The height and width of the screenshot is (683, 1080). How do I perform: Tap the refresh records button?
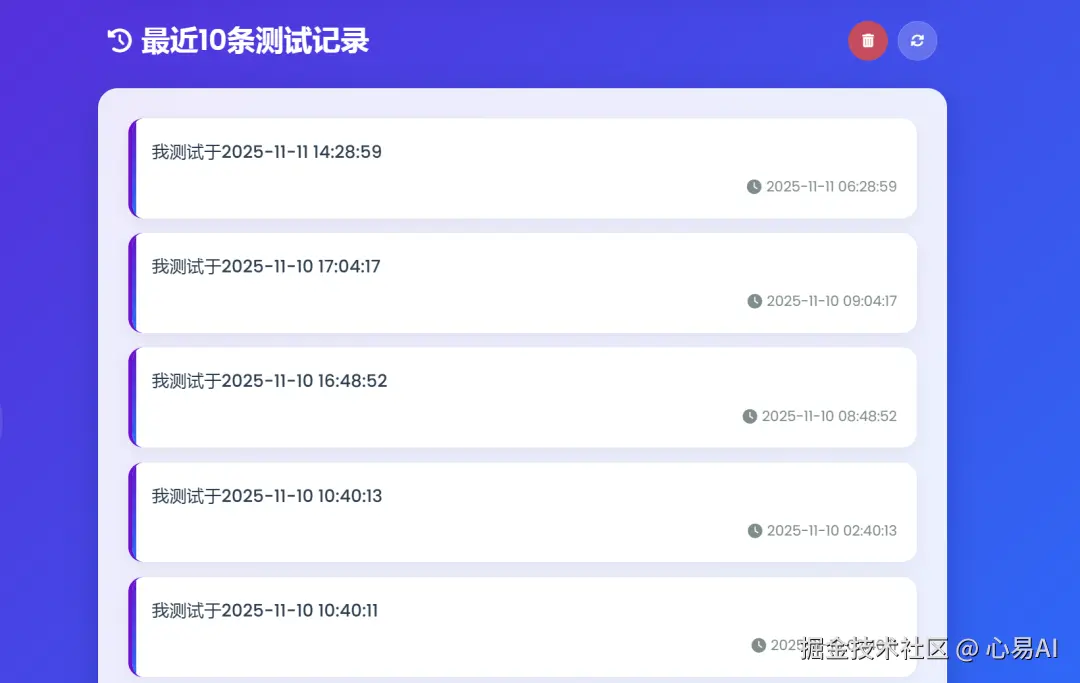(917, 41)
